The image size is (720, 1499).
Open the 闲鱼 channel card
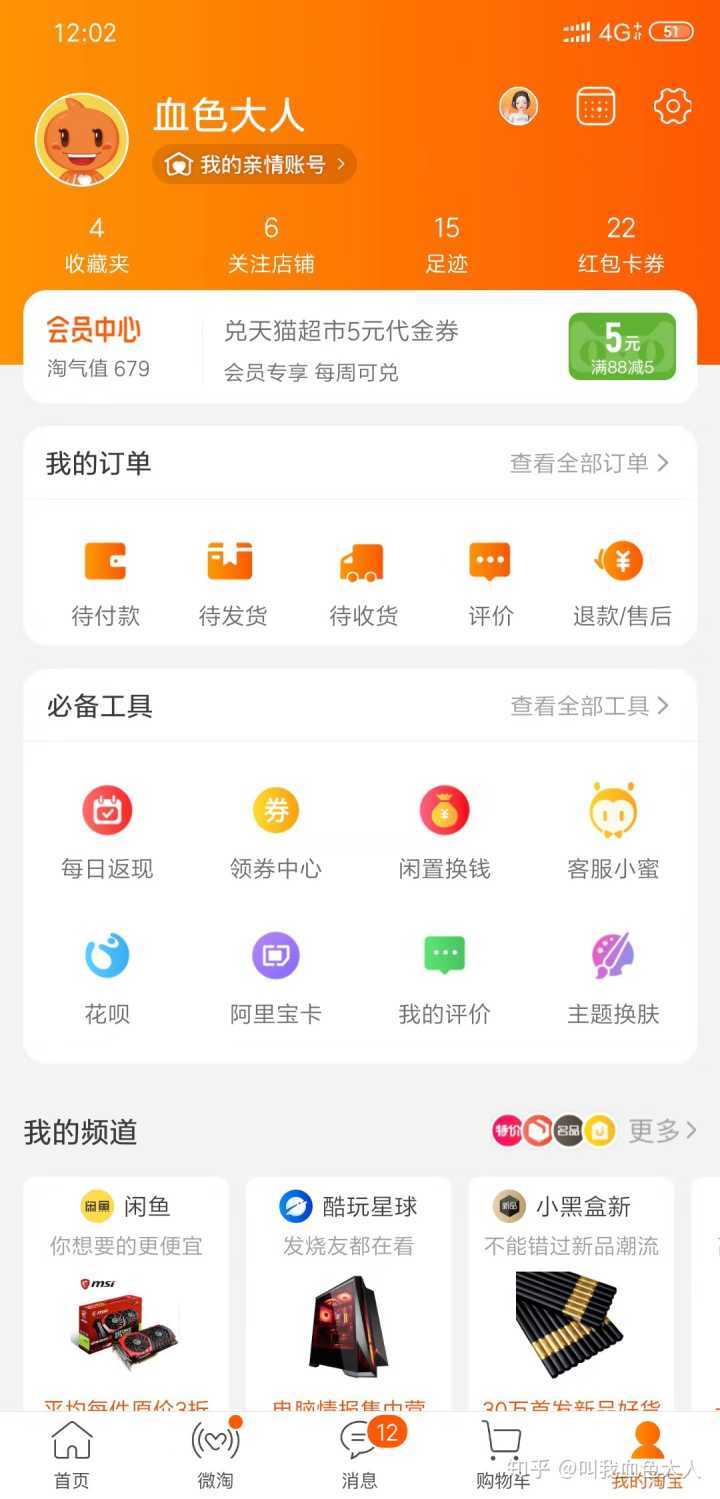[x=126, y=1290]
